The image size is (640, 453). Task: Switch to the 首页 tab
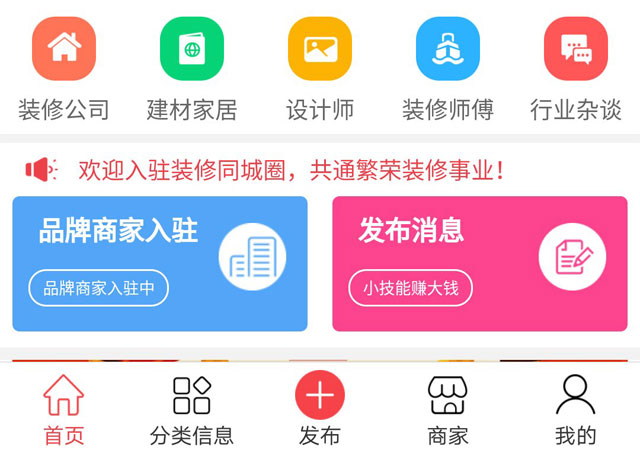(64, 409)
